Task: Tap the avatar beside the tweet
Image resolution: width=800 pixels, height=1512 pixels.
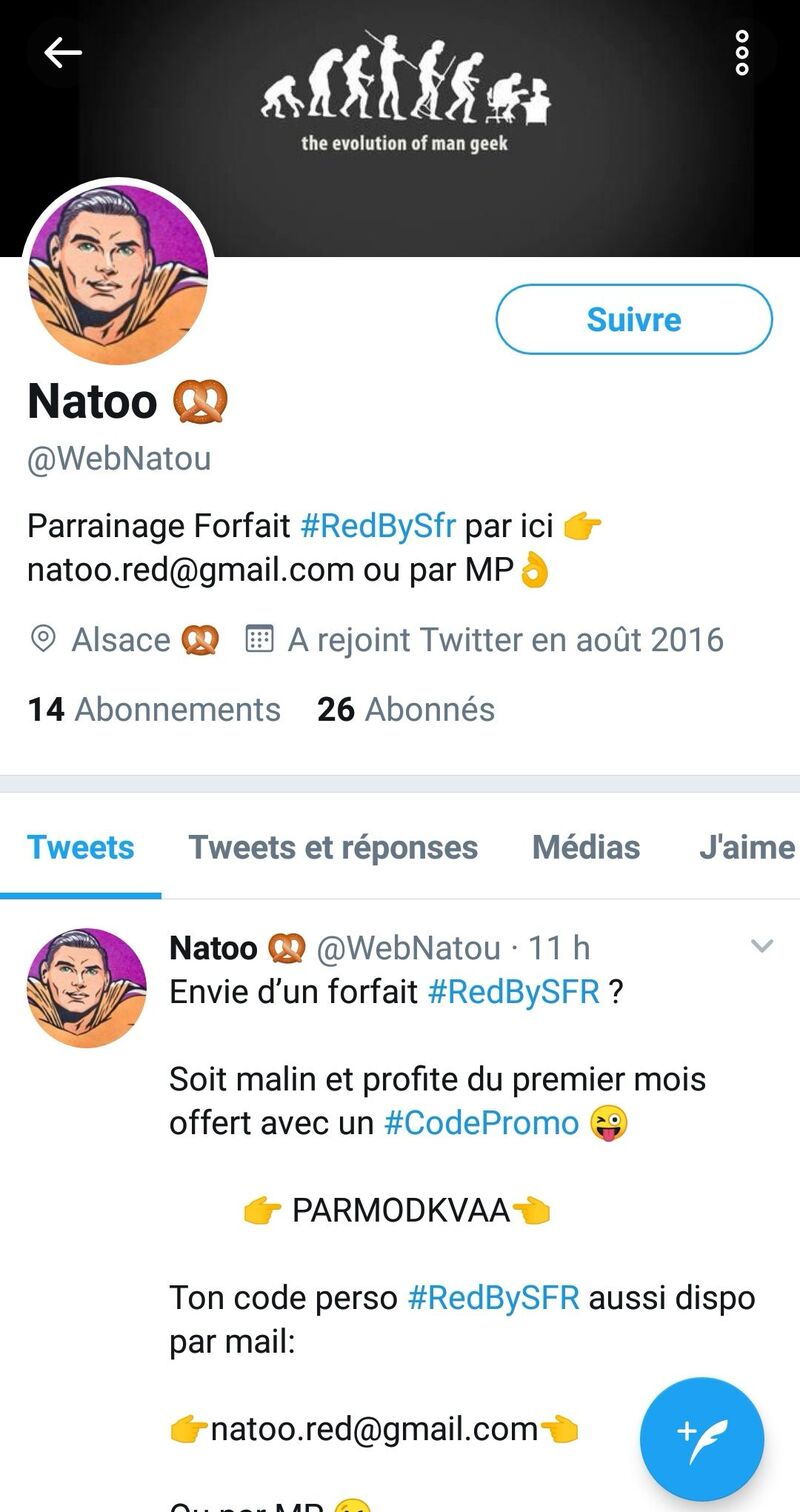Action: [87, 987]
